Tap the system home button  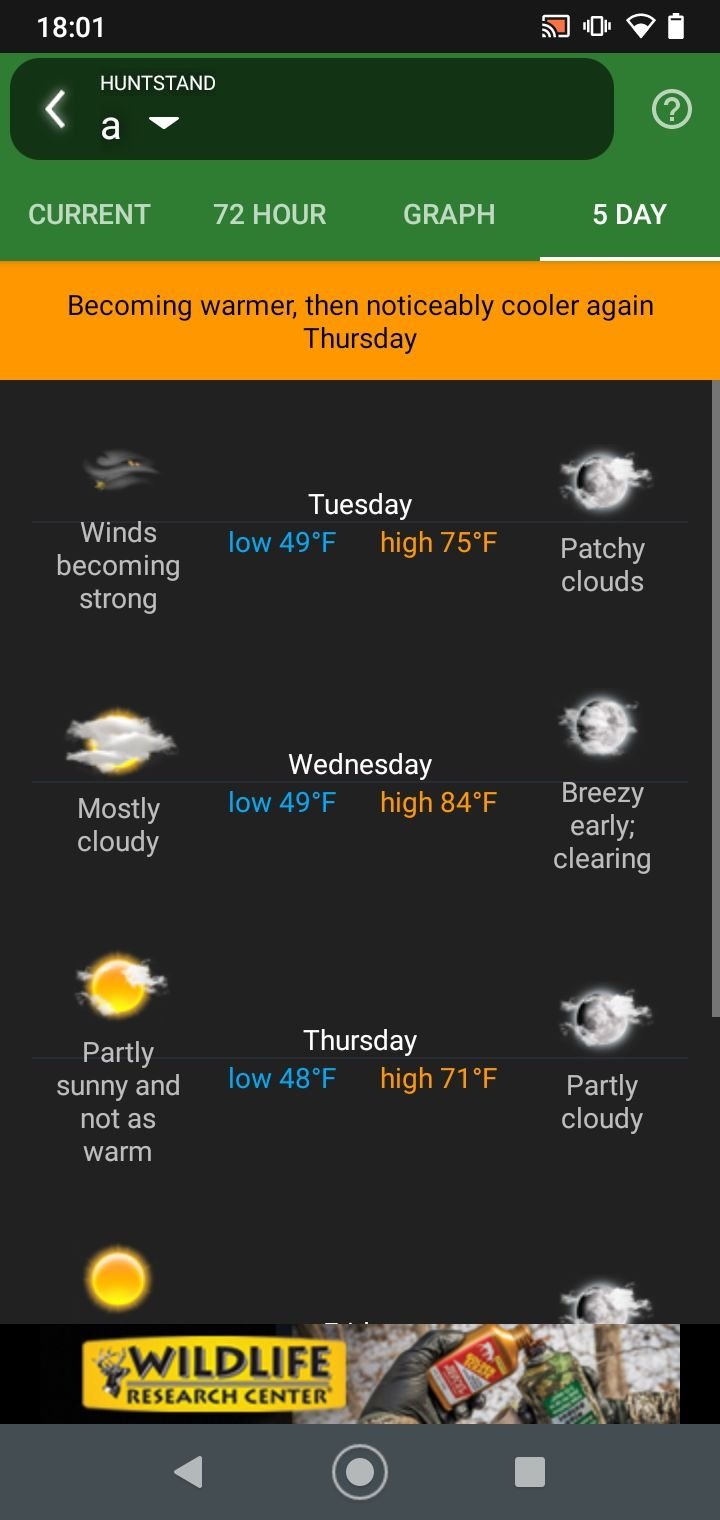coord(360,1471)
